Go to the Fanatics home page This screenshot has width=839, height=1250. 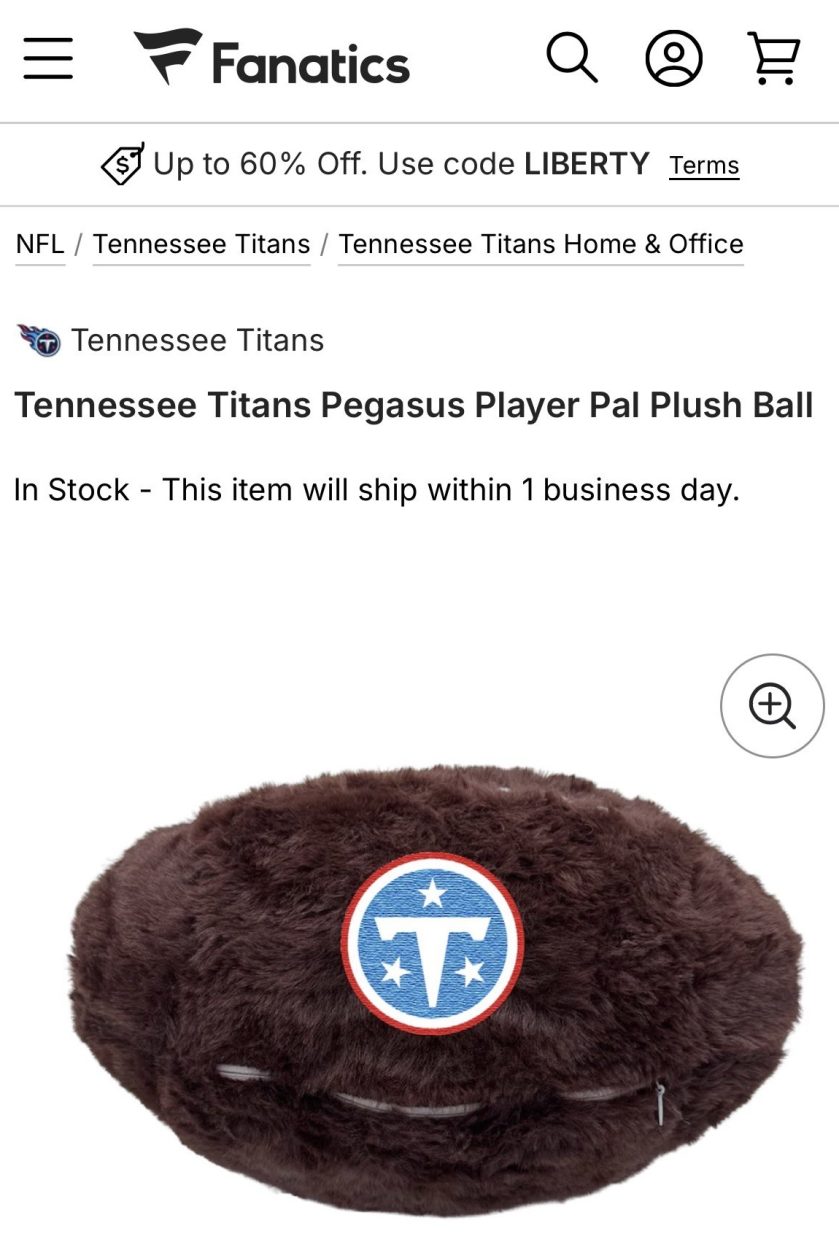pos(272,60)
